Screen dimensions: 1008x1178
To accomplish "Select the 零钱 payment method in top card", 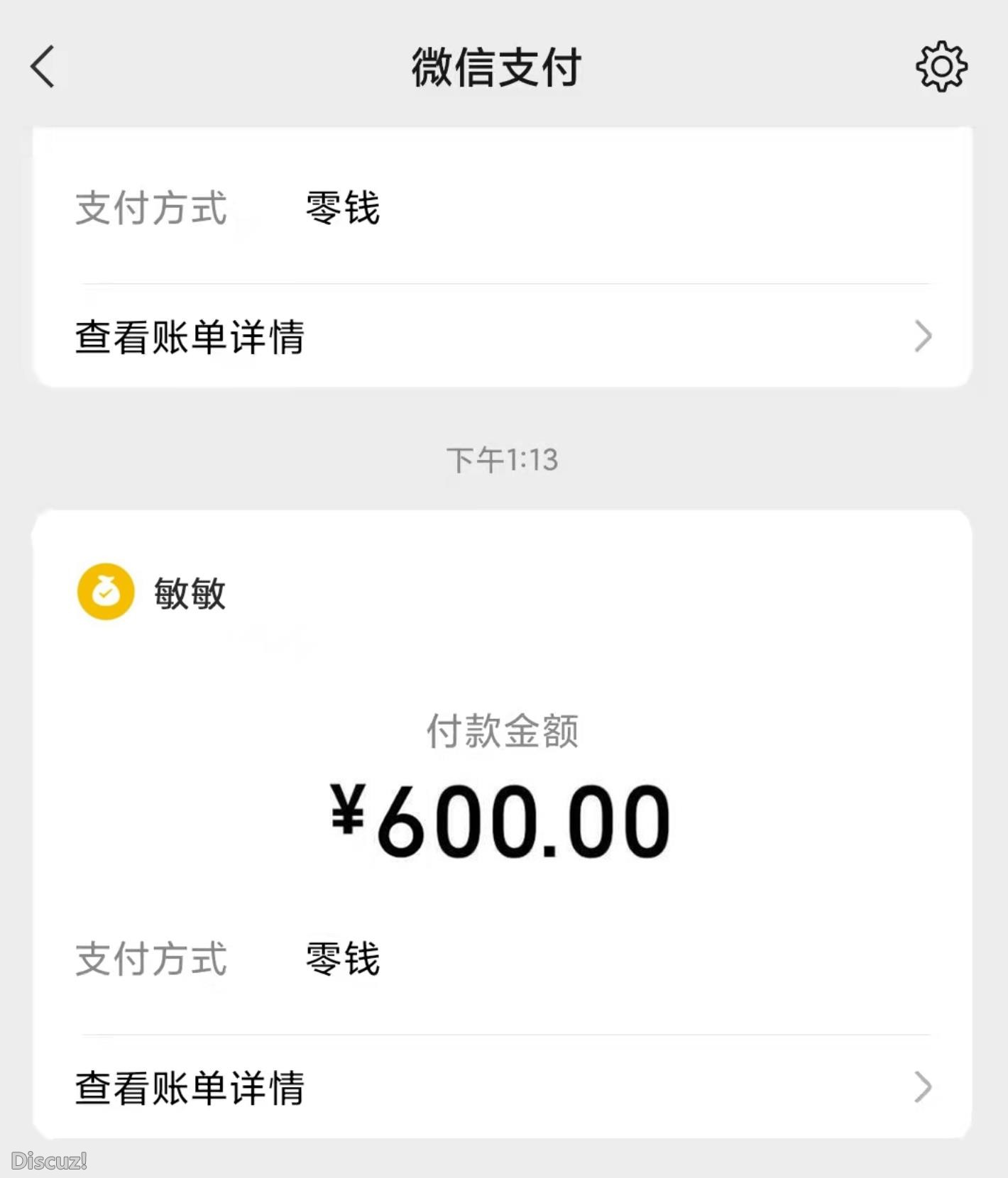I will click(341, 207).
